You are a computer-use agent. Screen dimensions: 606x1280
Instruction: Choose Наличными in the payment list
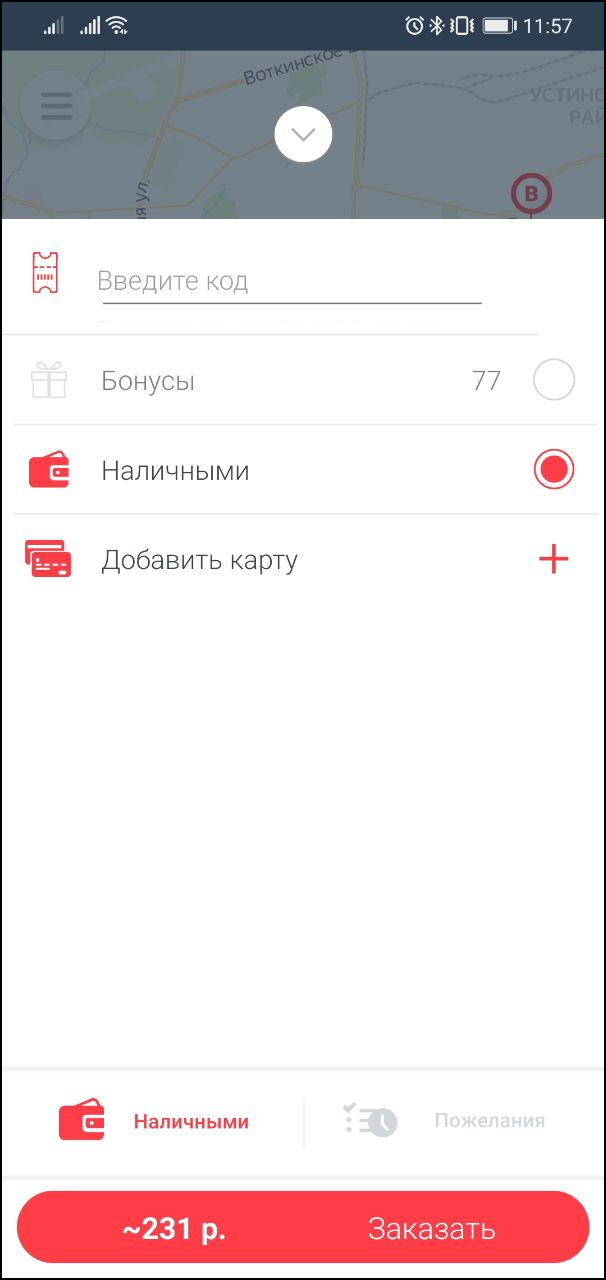(553, 470)
